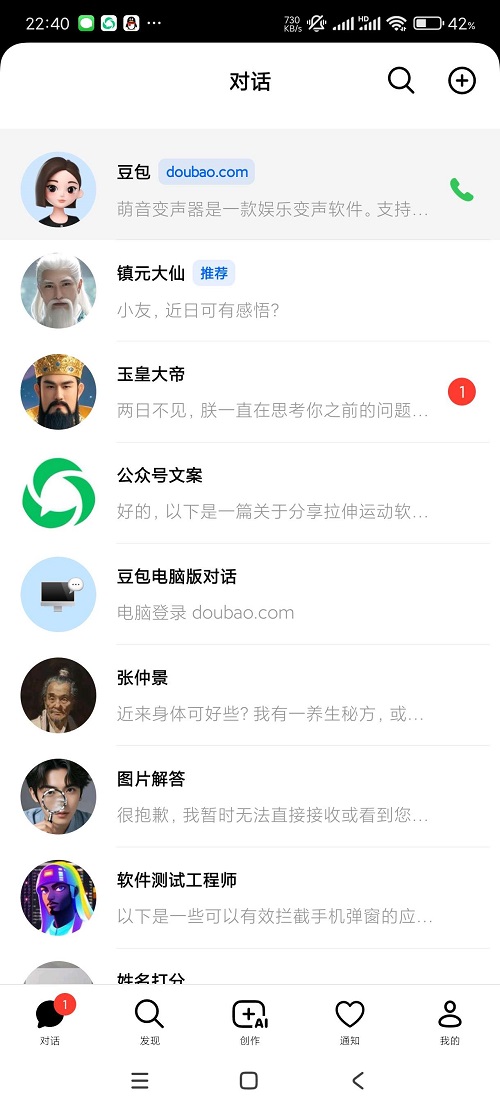The height and width of the screenshot is (1111, 500).
Task: Open the search magnifier in the header
Action: (401, 80)
